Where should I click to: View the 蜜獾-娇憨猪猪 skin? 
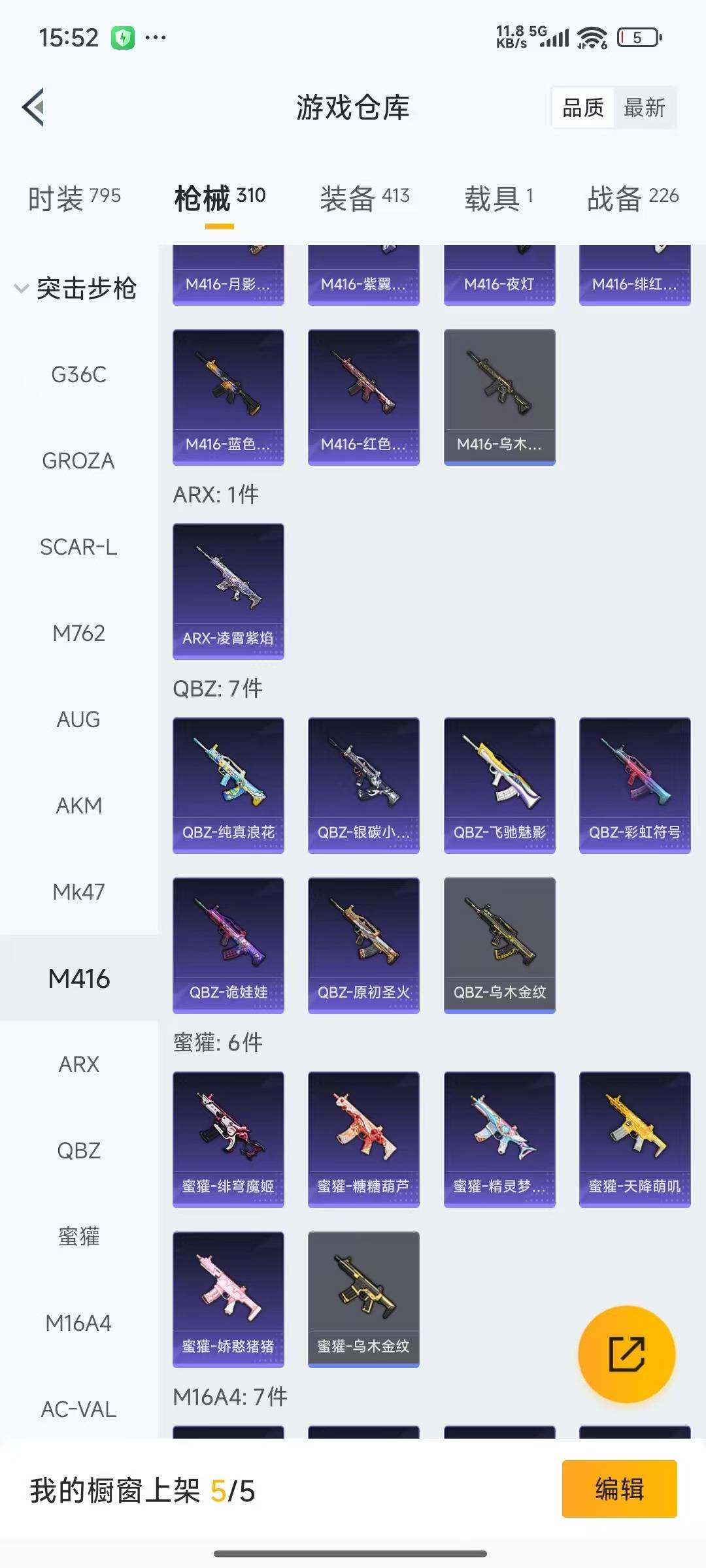click(x=228, y=1299)
